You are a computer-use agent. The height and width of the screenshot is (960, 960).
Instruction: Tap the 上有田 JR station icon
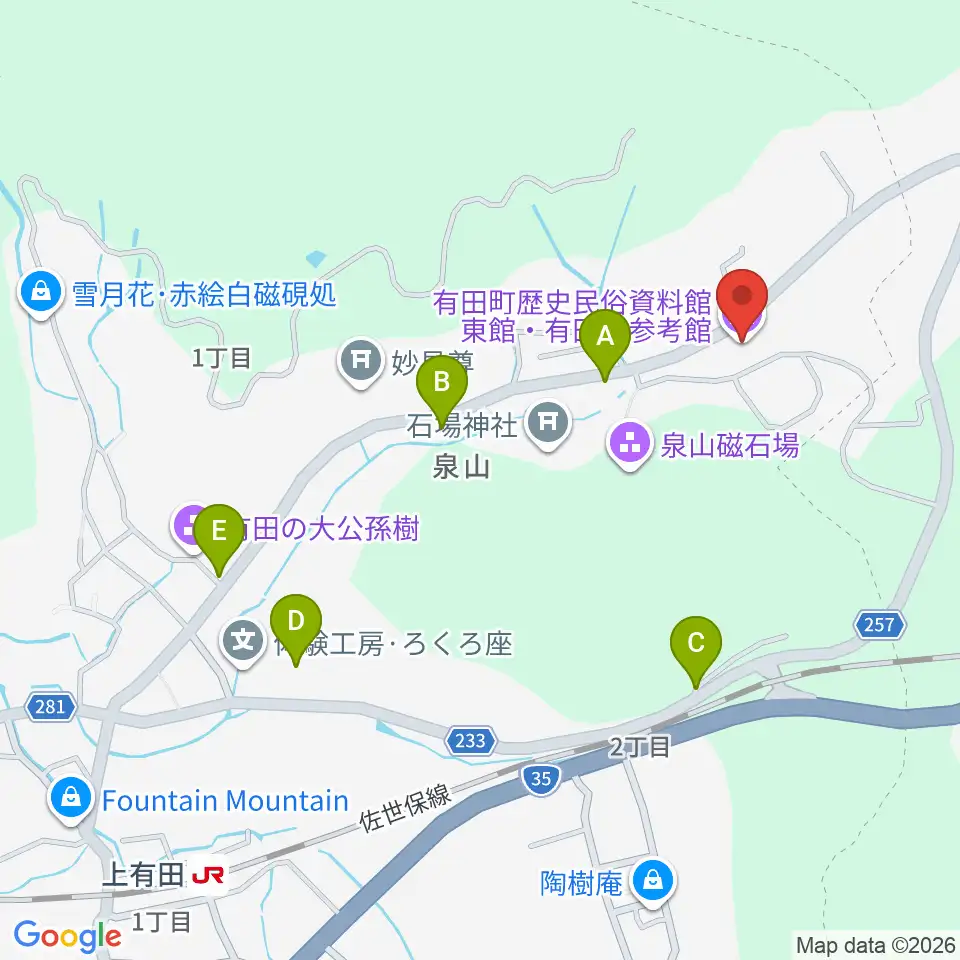pyautogui.click(x=208, y=876)
